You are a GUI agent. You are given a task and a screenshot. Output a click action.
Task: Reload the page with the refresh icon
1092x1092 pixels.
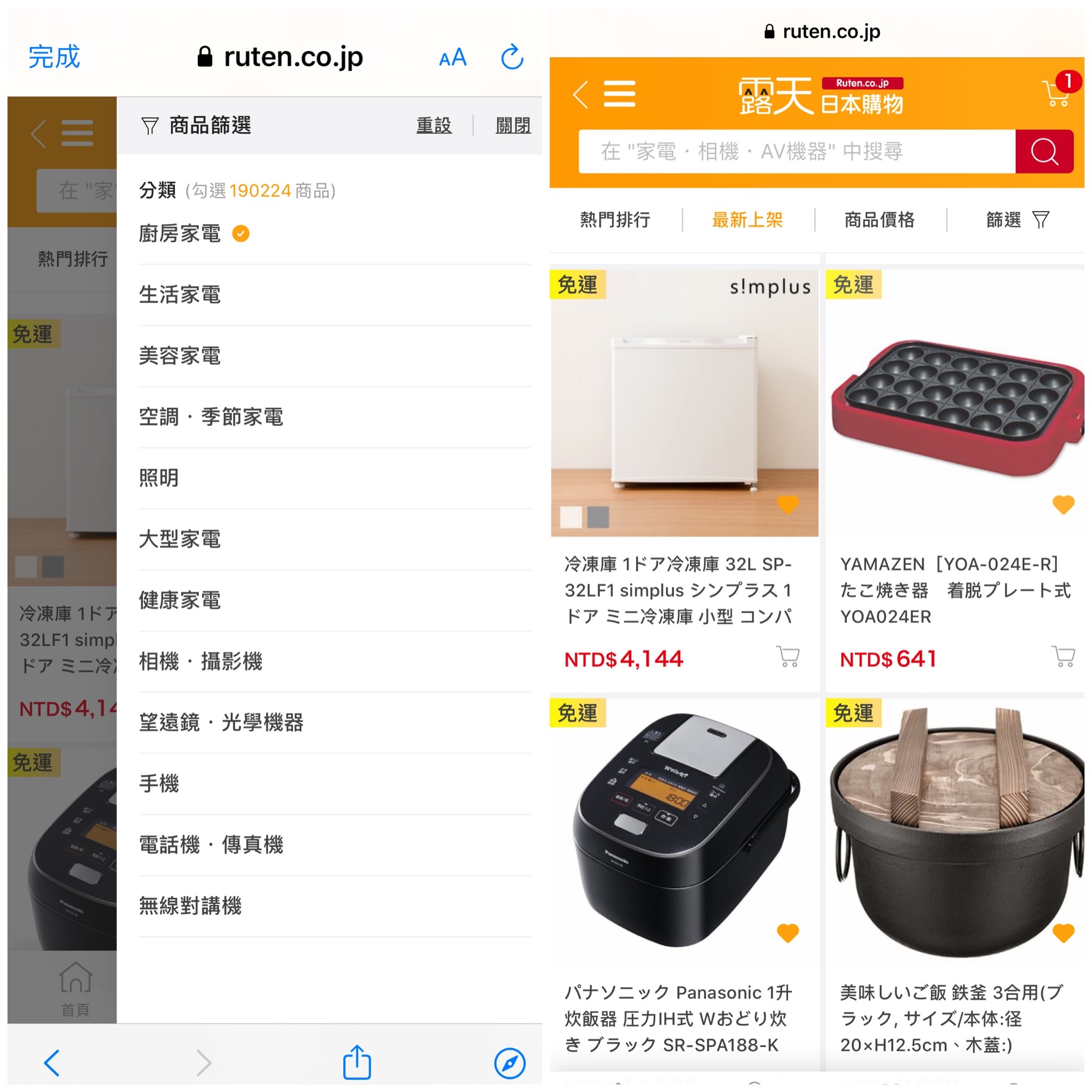[x=511, y=57]
